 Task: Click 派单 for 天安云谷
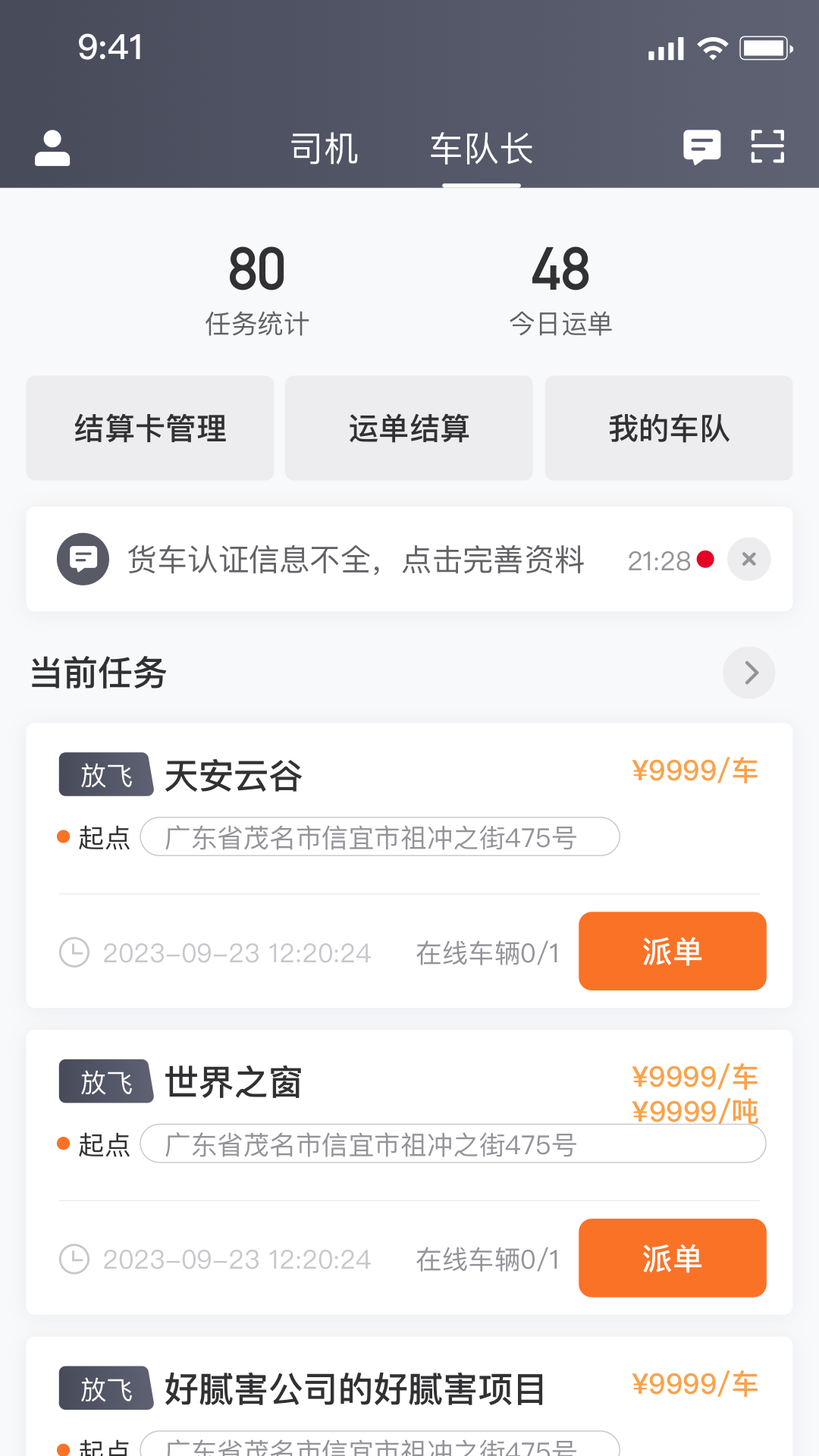pyautogui.click(x=672, y=951)
